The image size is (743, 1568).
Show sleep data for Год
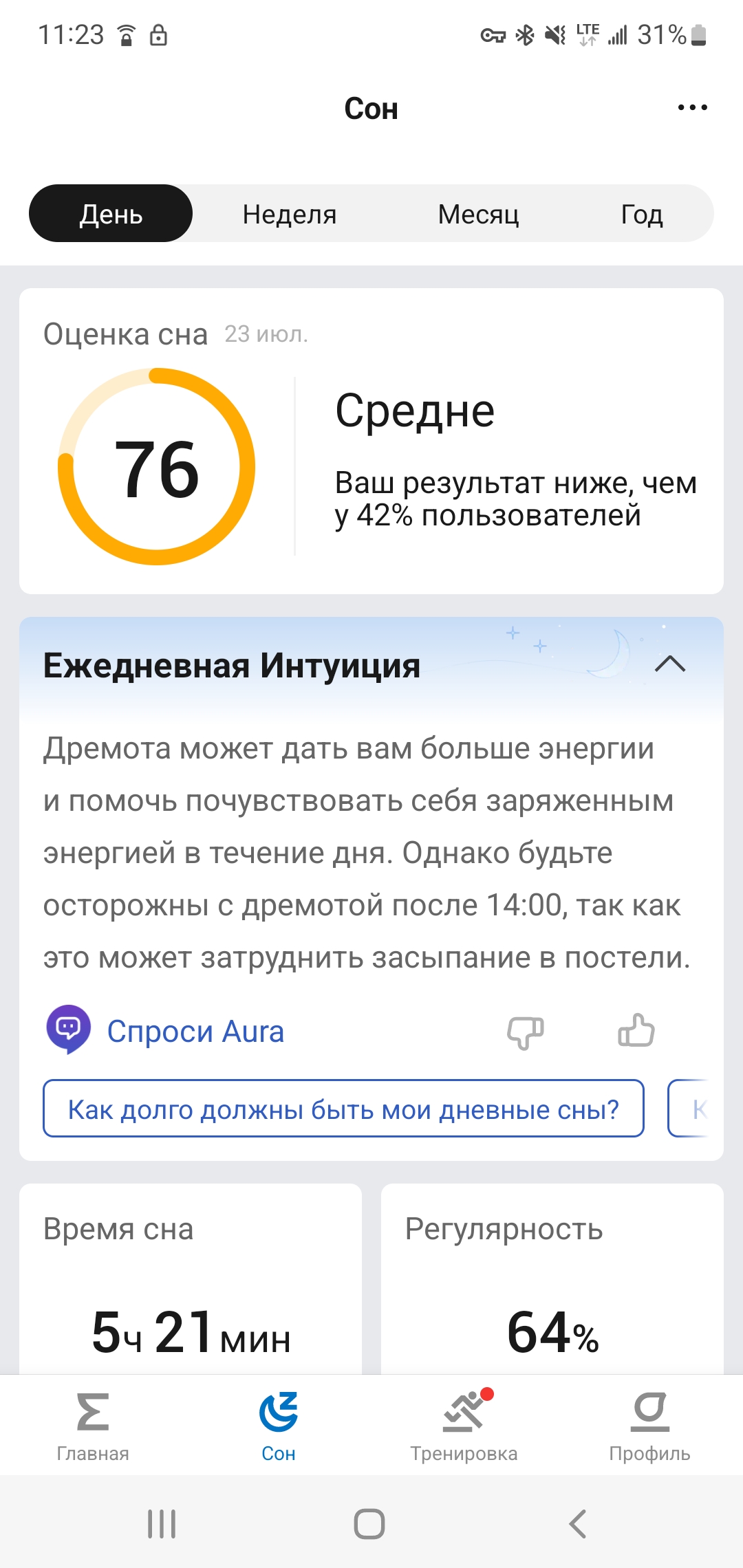pyautogui.click(x=641, y=214)
